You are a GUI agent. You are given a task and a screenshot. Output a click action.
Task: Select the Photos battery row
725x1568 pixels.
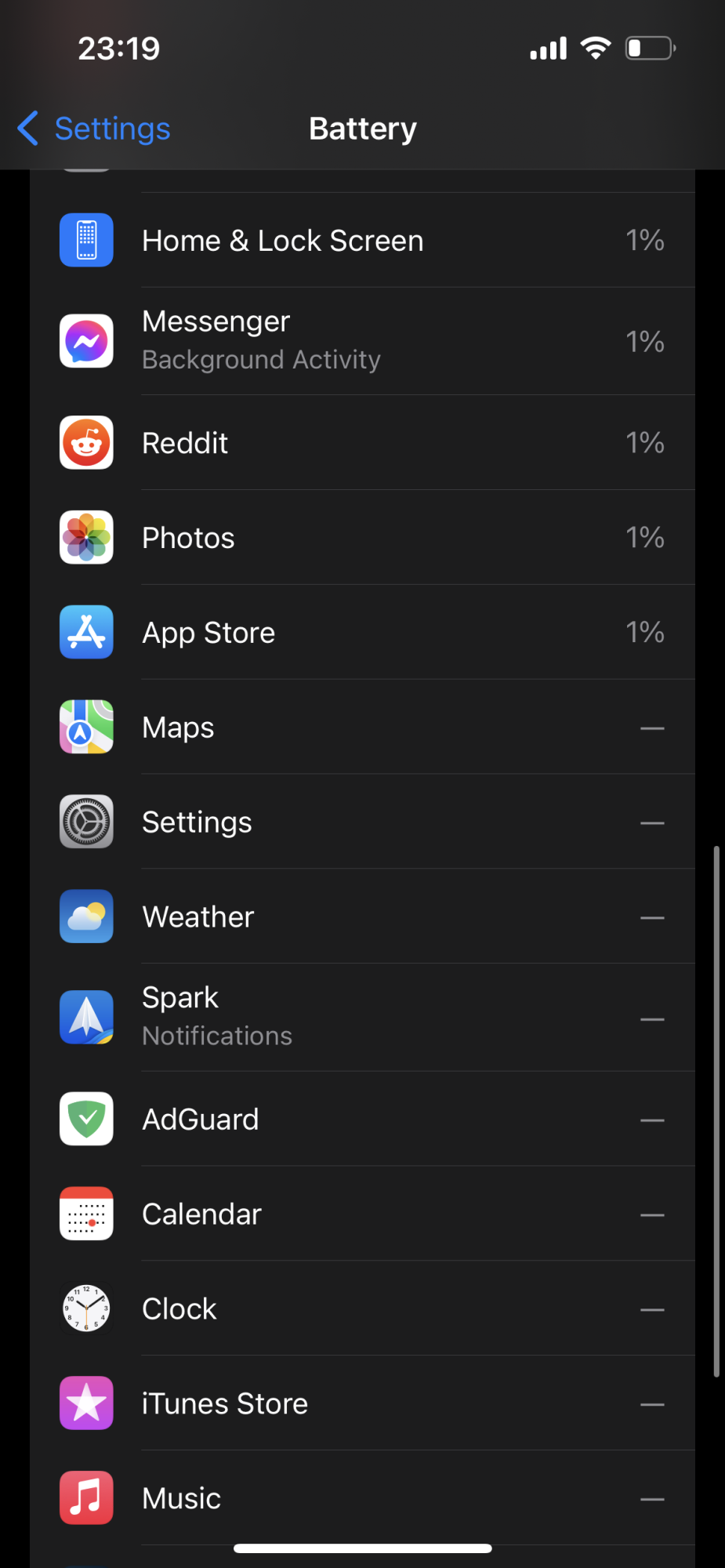(362, 538)
